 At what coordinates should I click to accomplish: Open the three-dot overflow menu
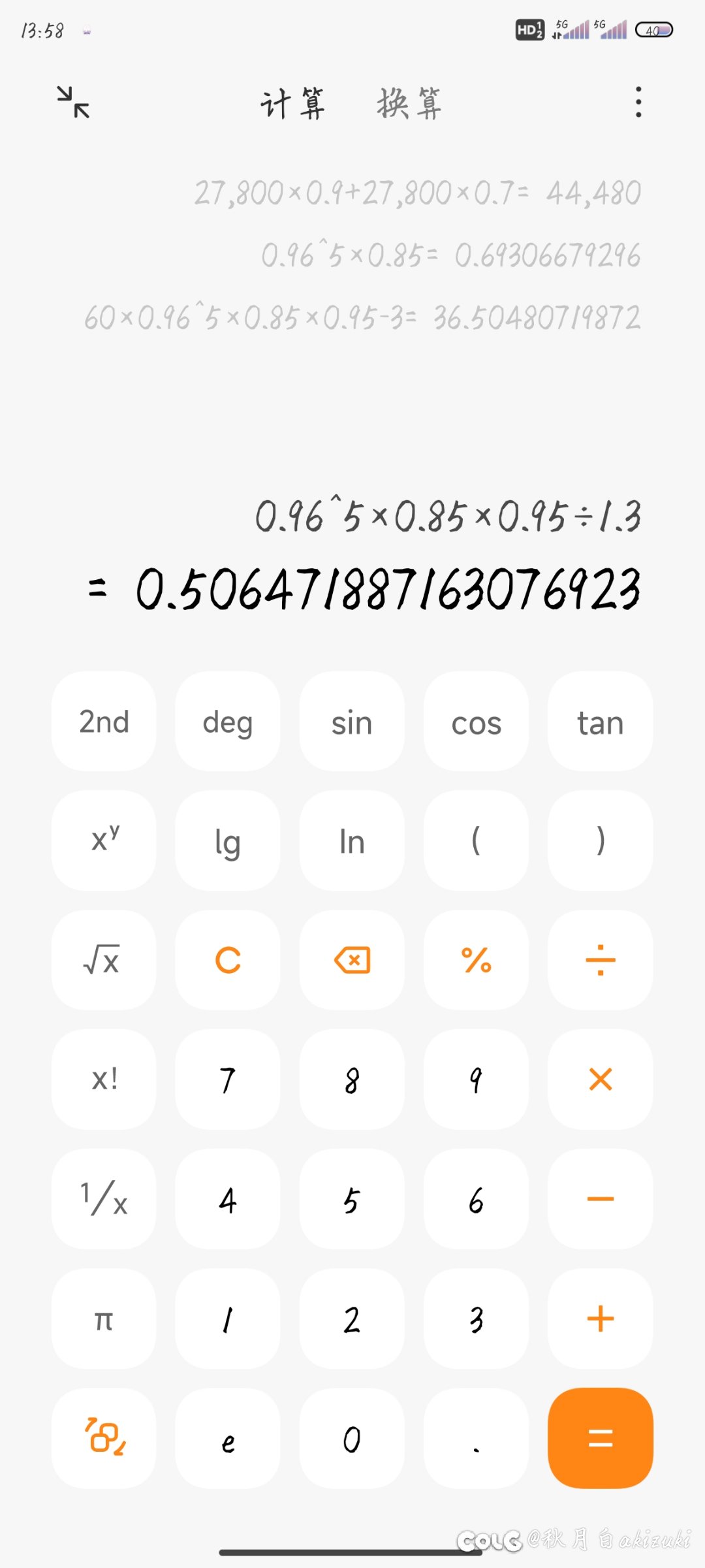click(x=638, y=103)
